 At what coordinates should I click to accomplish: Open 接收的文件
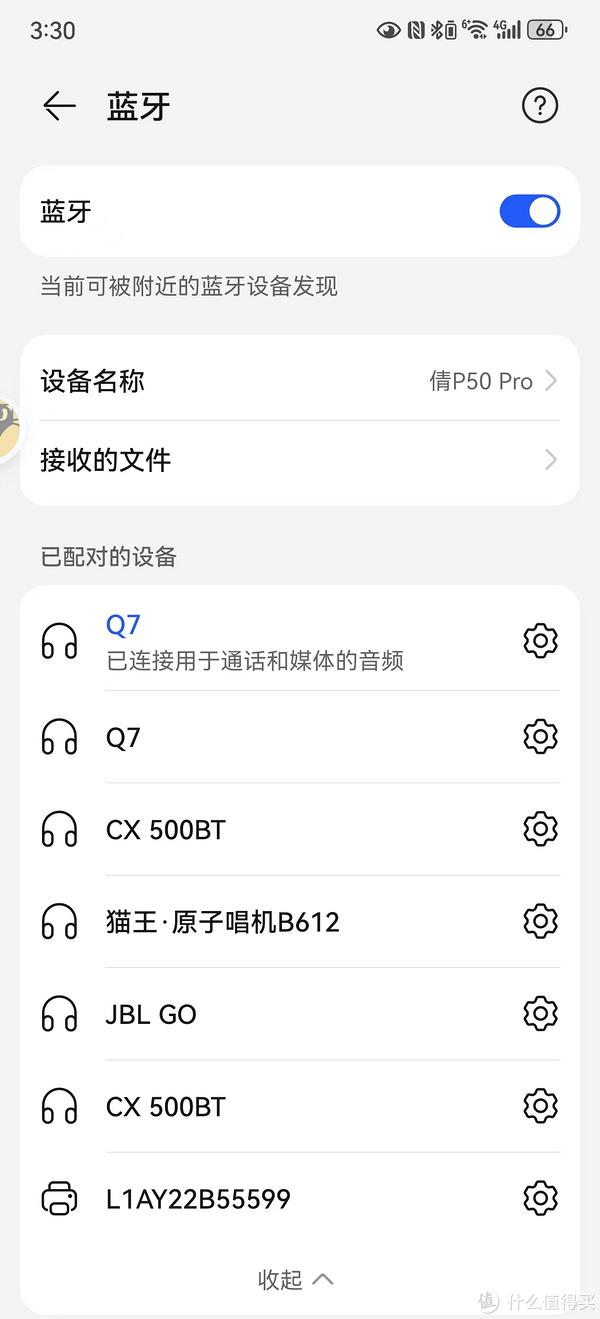(300, 460)
